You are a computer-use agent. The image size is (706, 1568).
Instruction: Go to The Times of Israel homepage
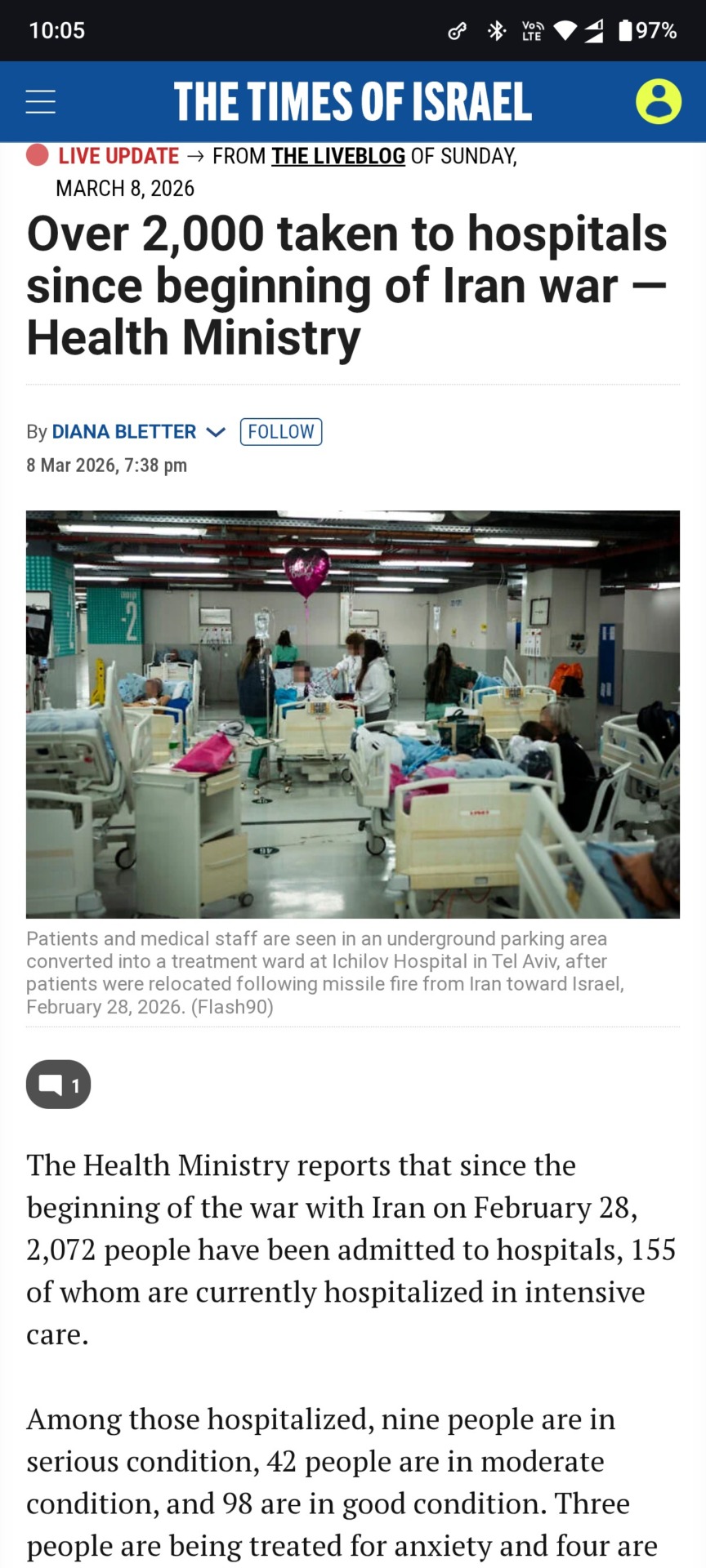pos(352,101)
